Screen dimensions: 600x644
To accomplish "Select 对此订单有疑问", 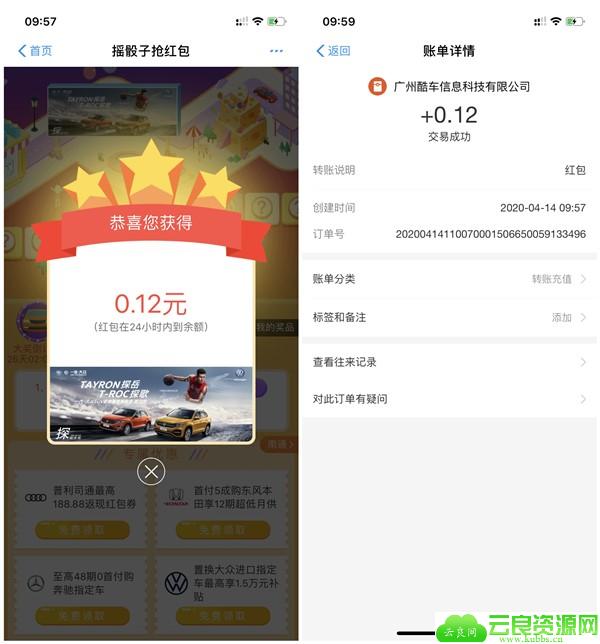I will 449,399.
